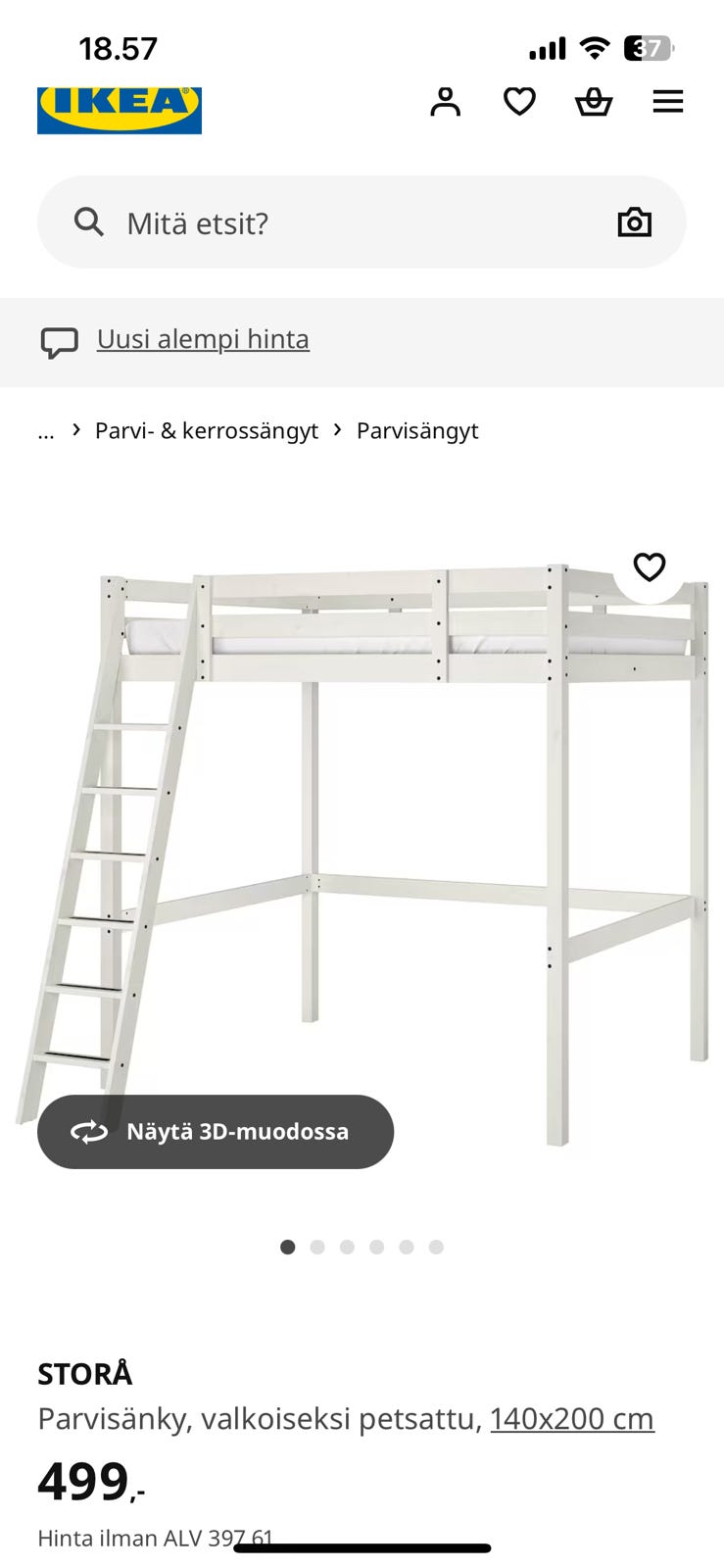Viewport: 724px width, 1568px height.
Task: Click the speech bubble icon next to price notice
Action: coord(60,341)
